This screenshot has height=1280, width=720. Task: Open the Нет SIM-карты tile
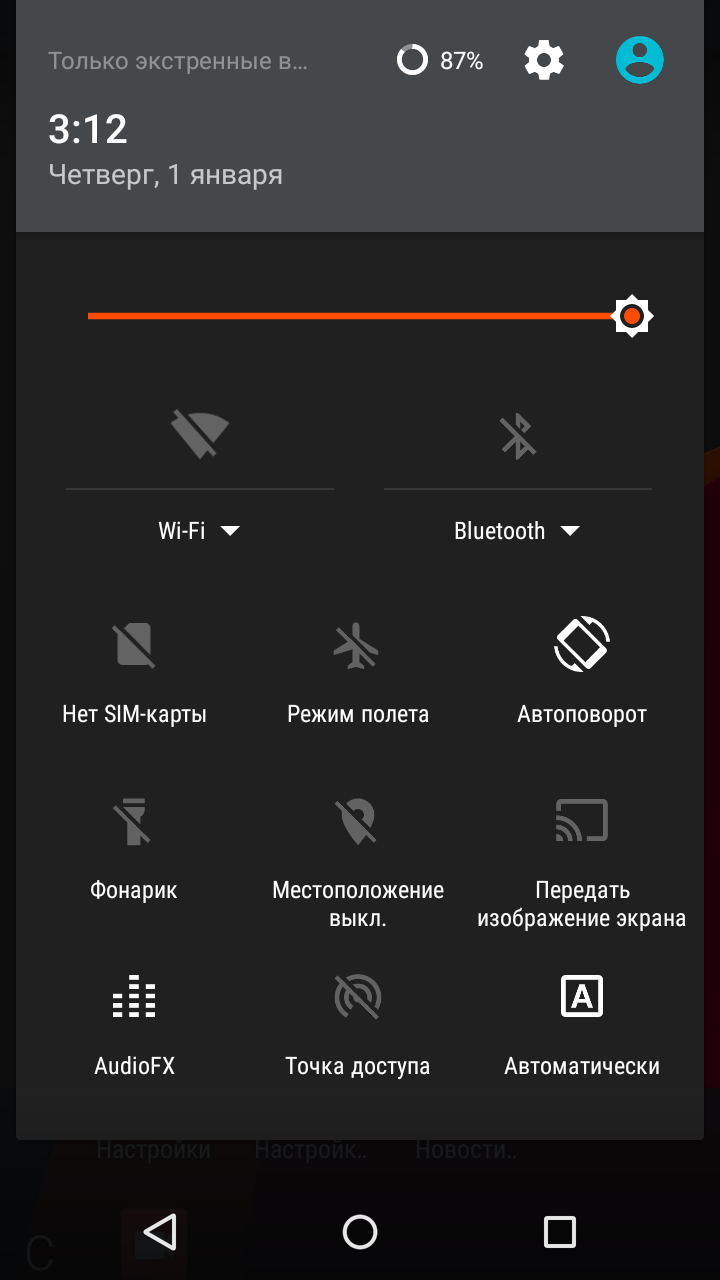click(x=134, y=672)
